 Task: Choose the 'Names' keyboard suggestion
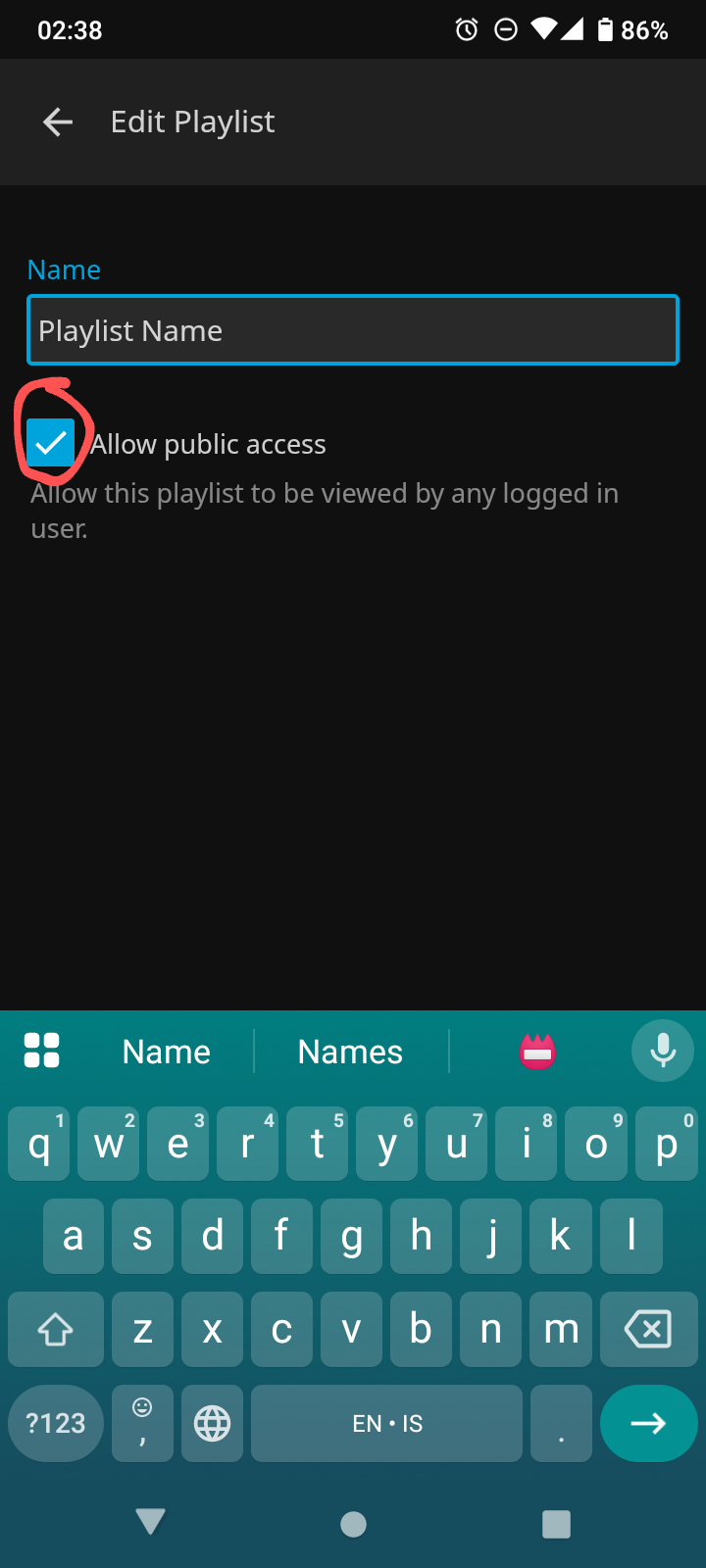350,1052
